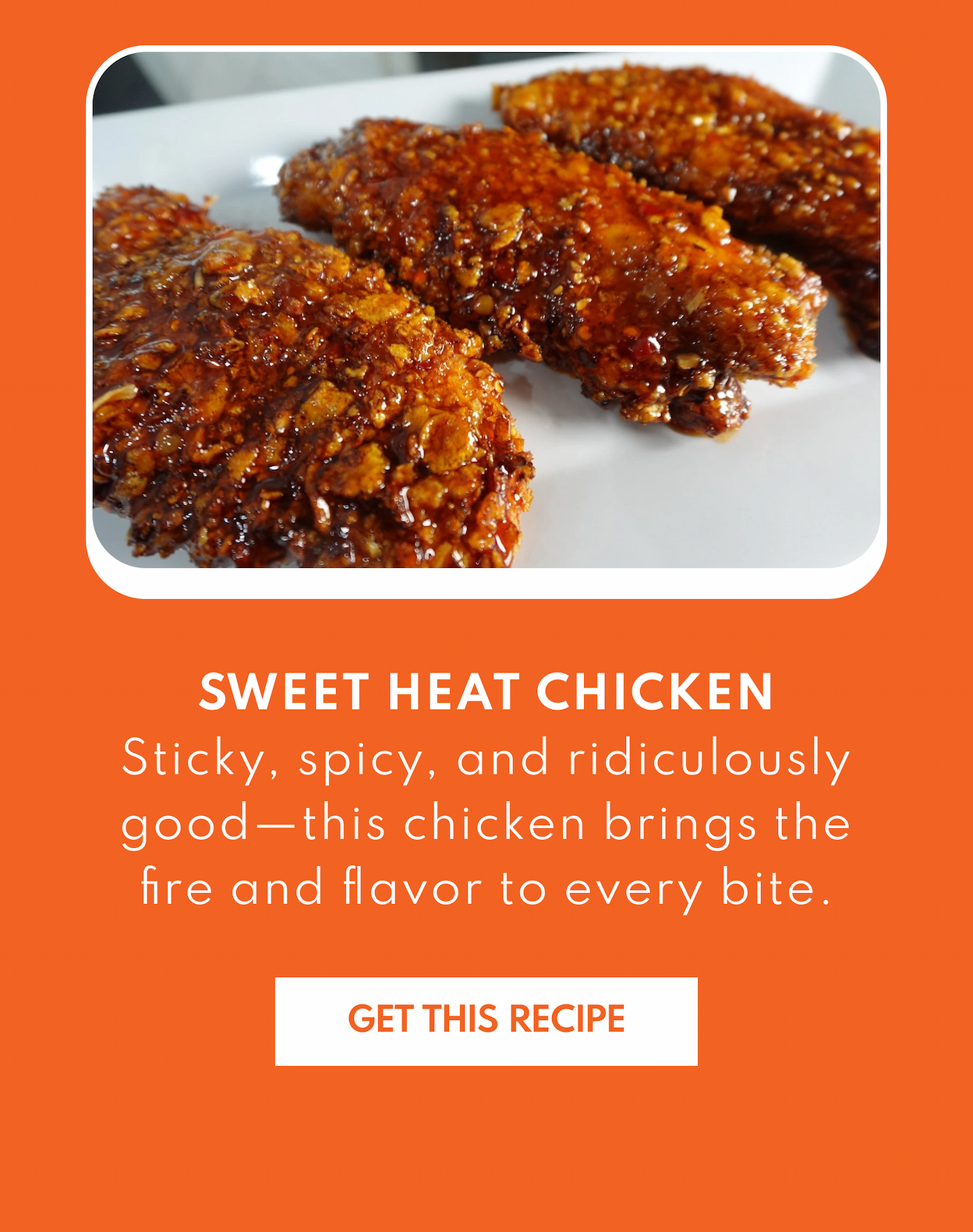Tap the Get This Recipe button
Screen dimensions: 973x1232
tap(486, 1020)
